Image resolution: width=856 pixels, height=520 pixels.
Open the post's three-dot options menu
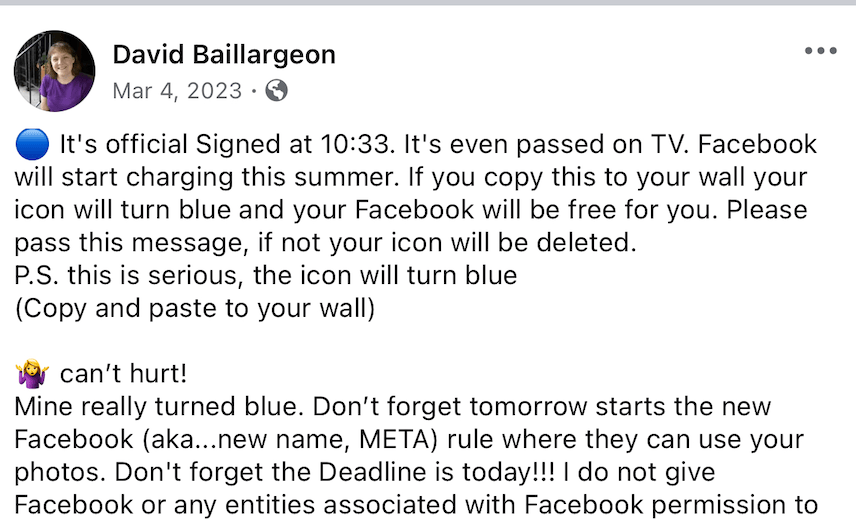[821, 51]
